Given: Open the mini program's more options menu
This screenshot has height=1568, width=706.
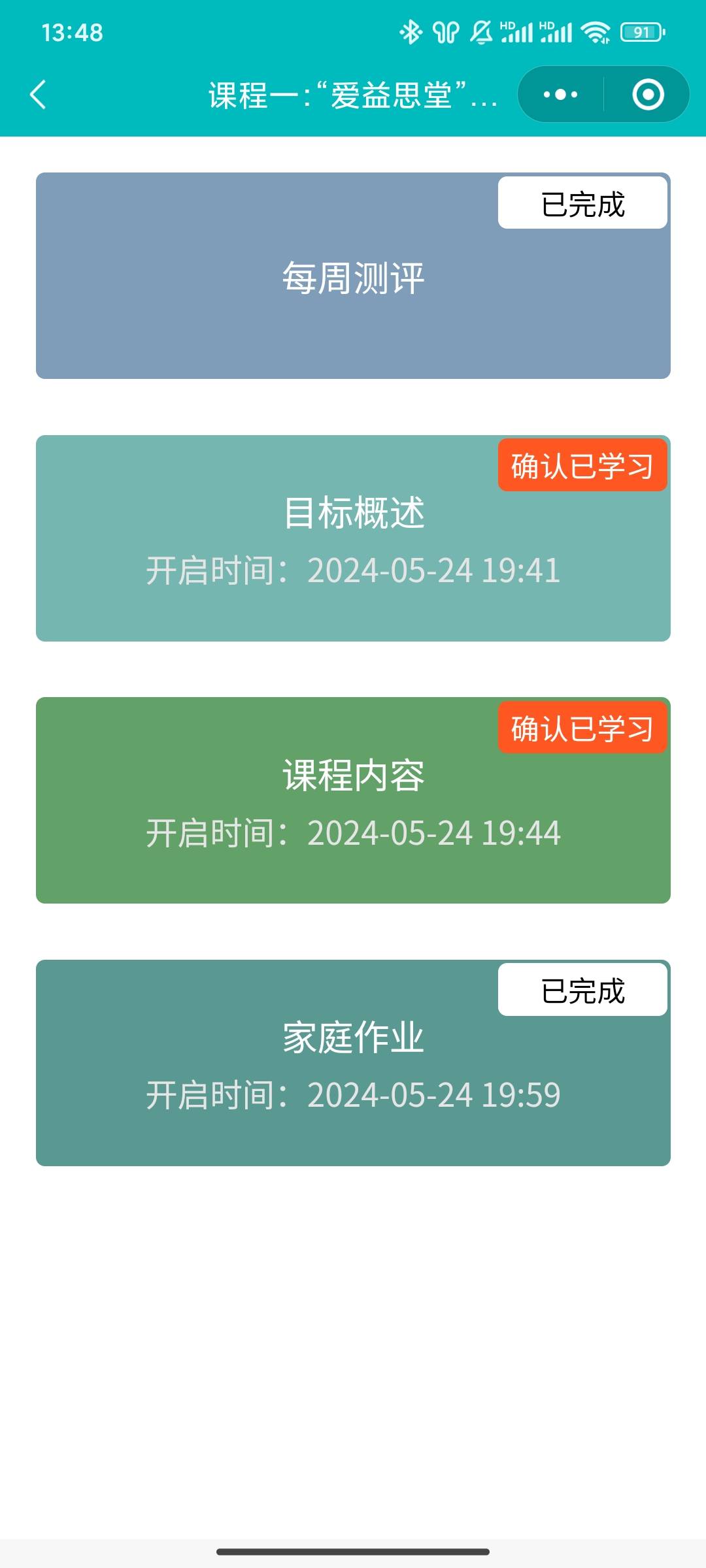Looking at the screenshot, I should [x=560, y=95].
